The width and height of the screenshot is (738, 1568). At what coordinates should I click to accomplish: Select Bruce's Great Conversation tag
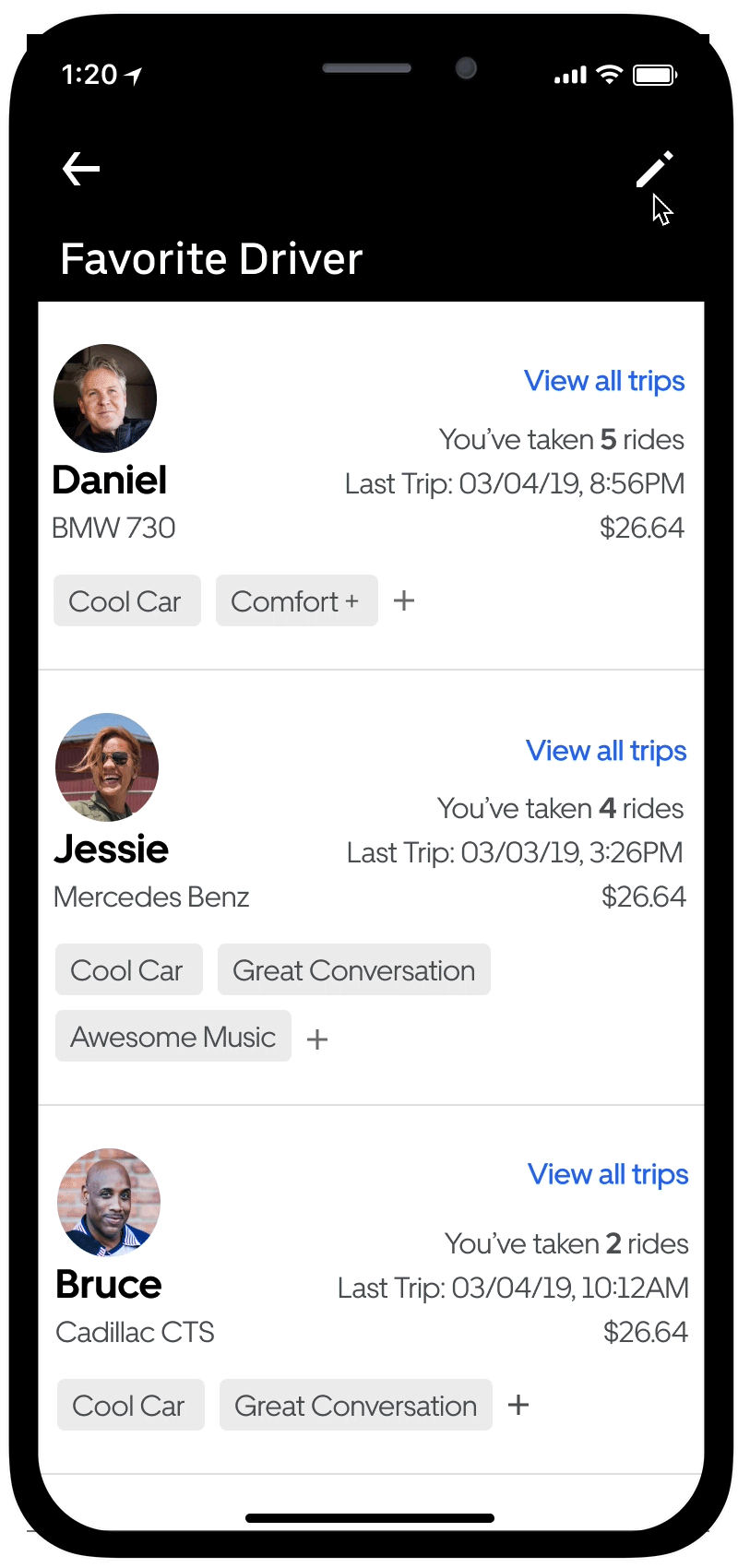click(355, 1406)
